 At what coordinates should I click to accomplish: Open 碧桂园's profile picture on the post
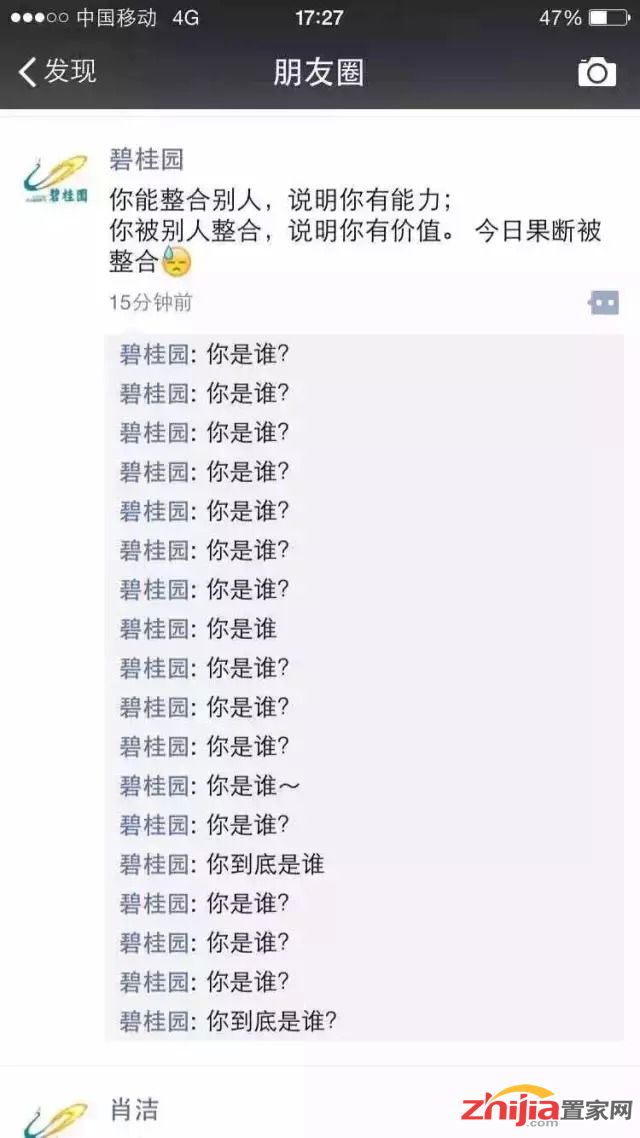point(56,182)
